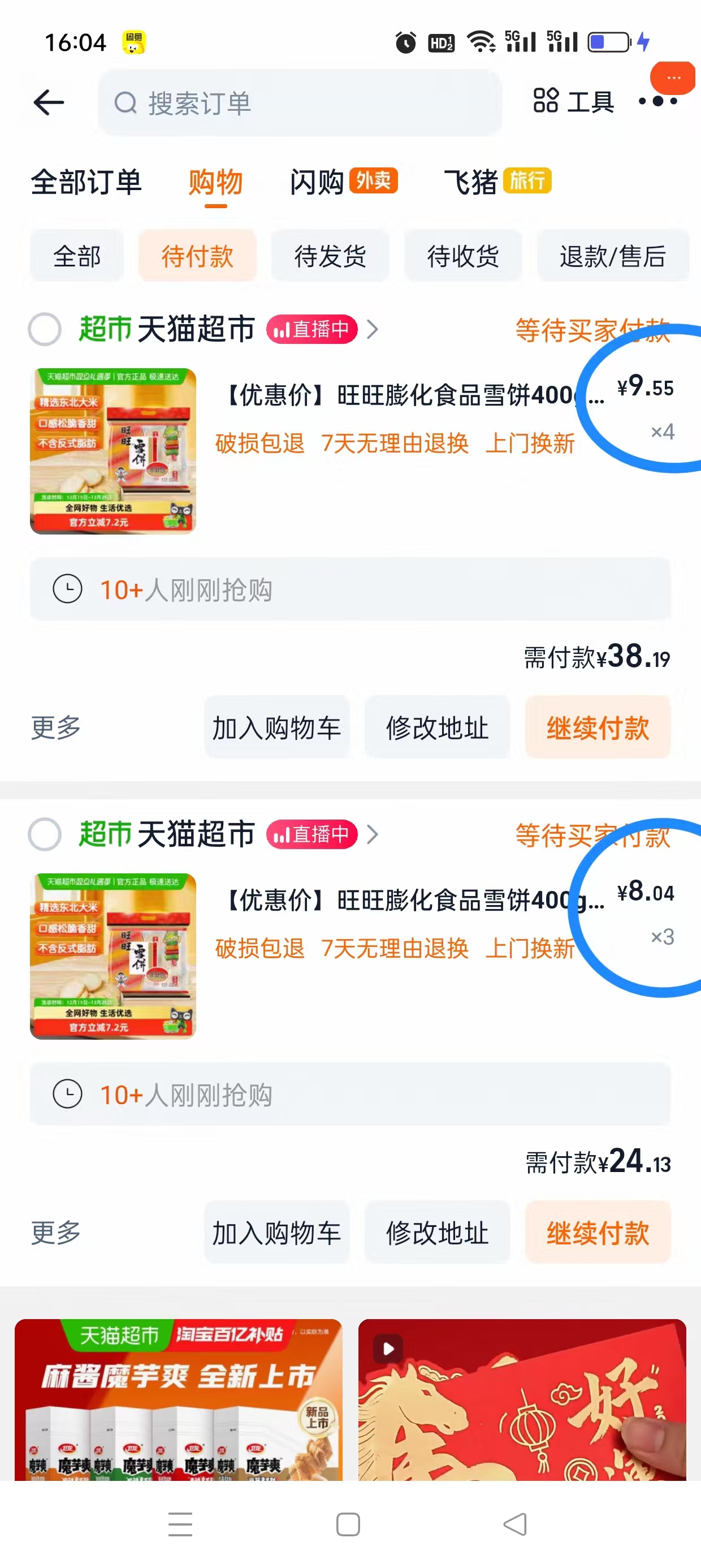Switch to the 全部订单 tab
Image resolution: width=701 pixels, height=1568 pixels.
pos(86,182)
